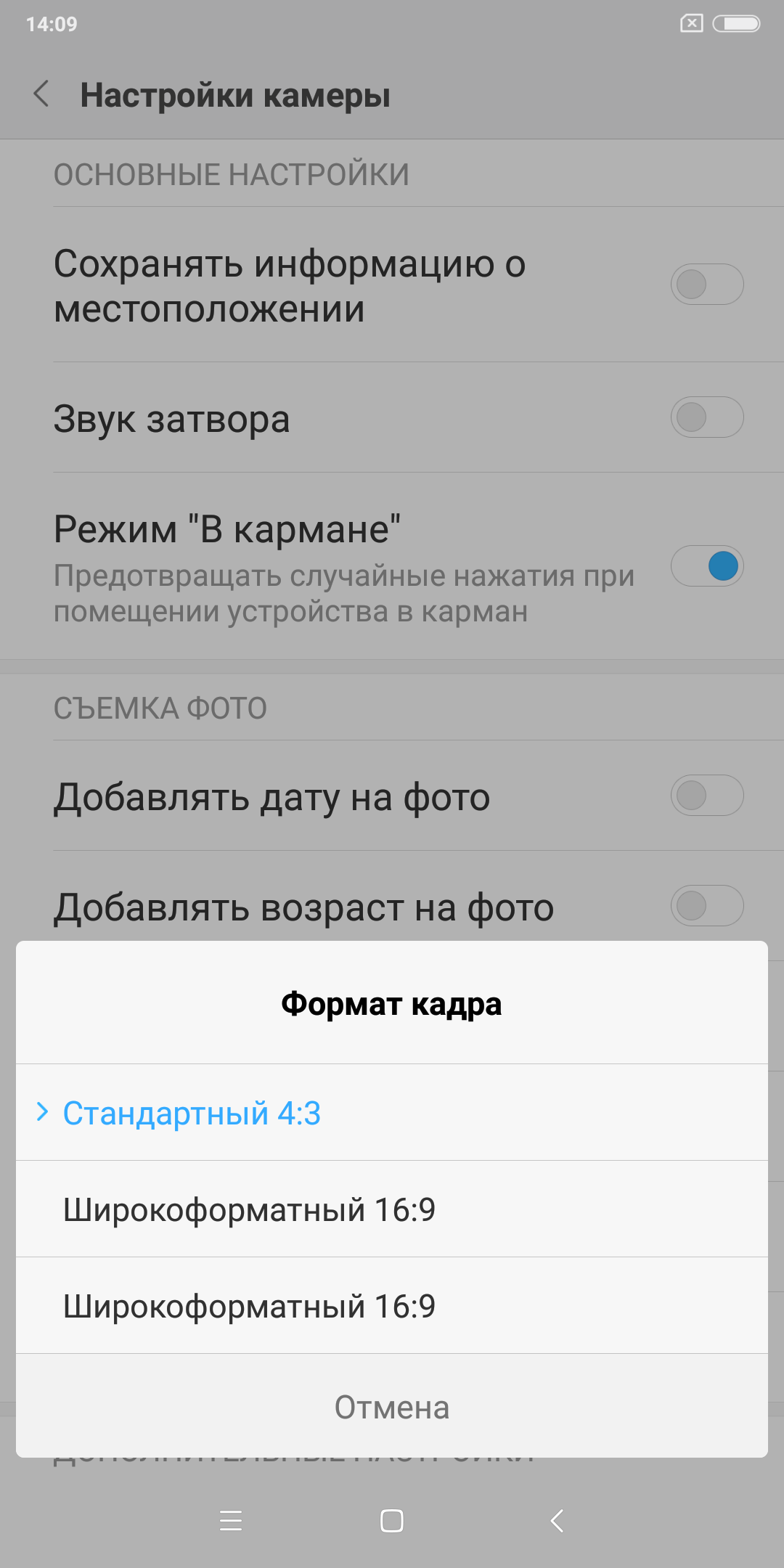The height and width of the screenshot is (1568, 784).
Task: Go to the home screen
Action: [392, 1520]
